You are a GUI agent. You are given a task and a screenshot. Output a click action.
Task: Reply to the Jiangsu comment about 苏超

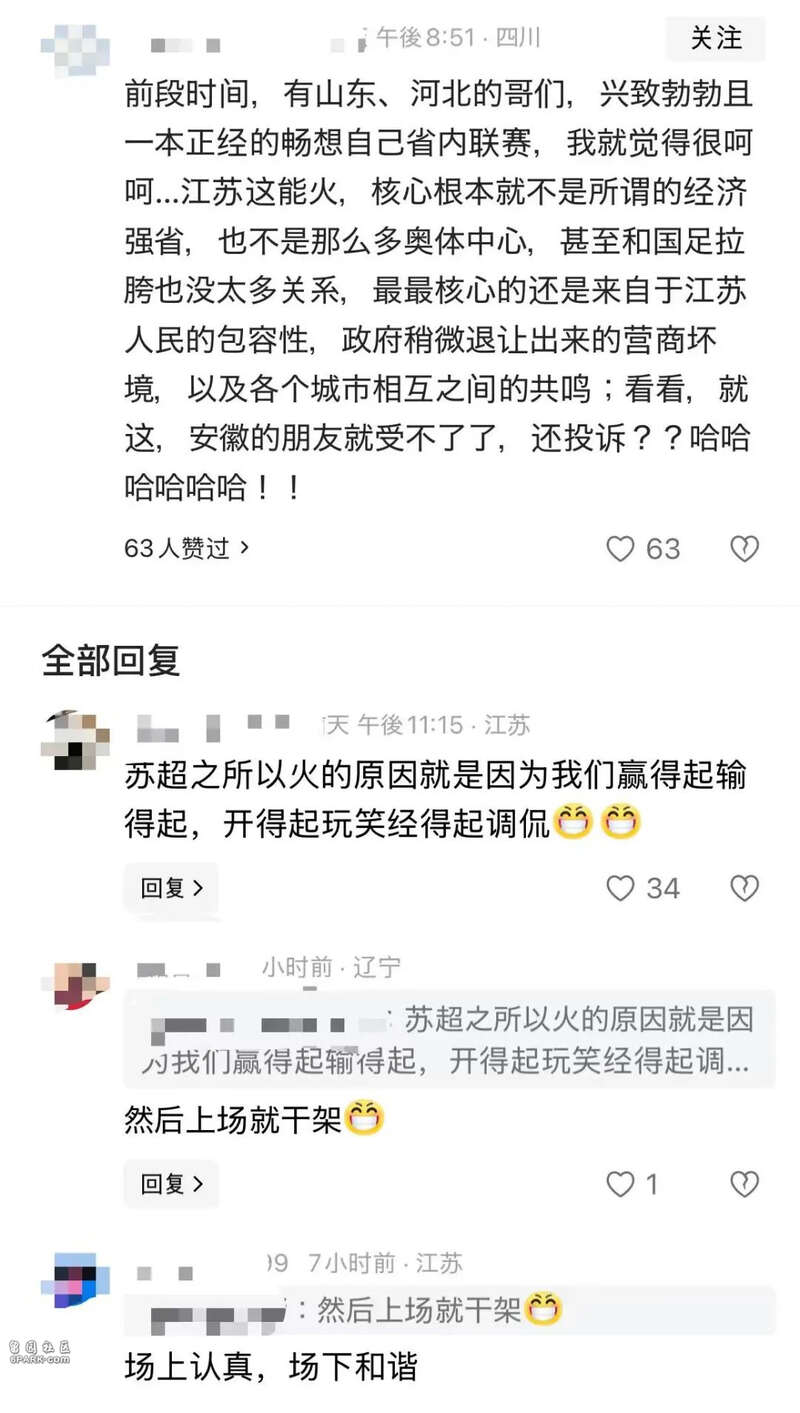(171, 887)
